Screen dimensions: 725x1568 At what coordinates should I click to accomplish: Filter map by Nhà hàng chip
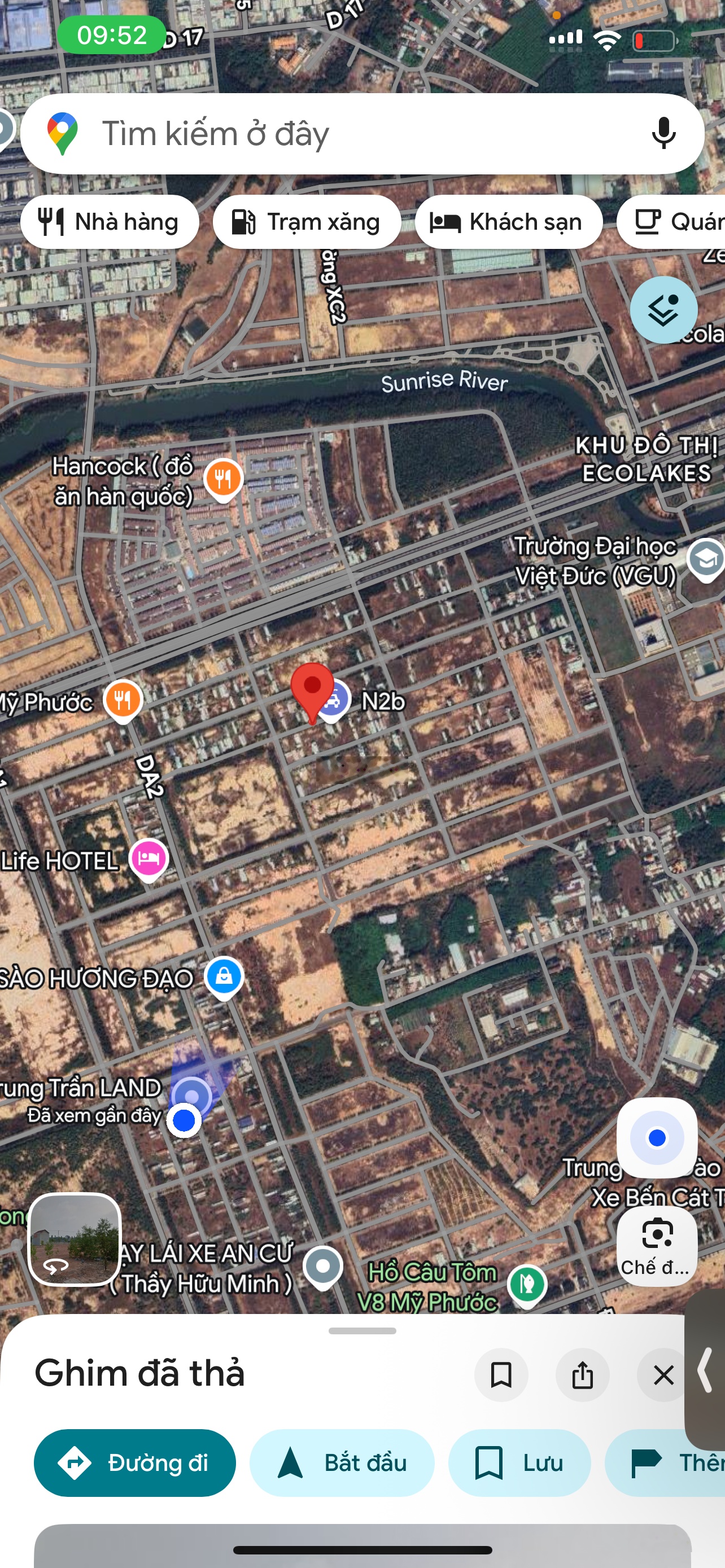[110, 222]
